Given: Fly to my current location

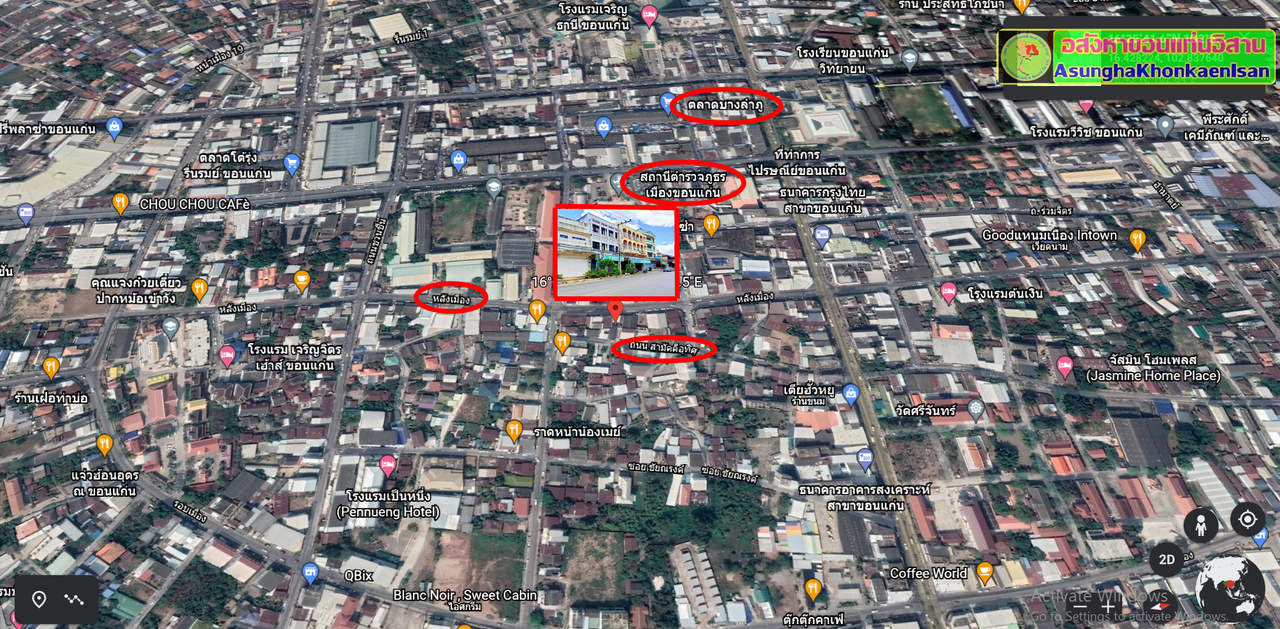Looking at the screenshot, I should point(1247,519).
